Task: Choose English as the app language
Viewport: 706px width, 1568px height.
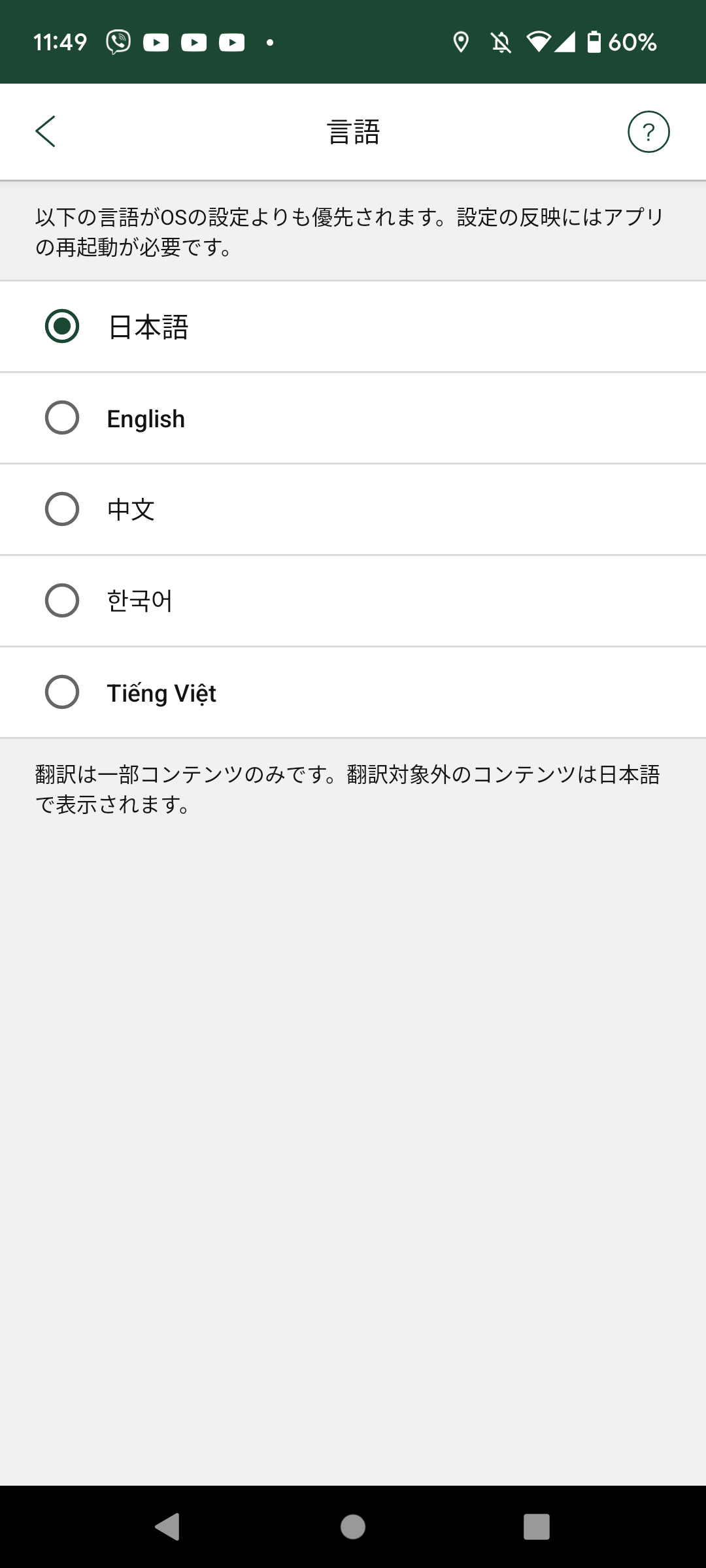Action: click(62, 418)
